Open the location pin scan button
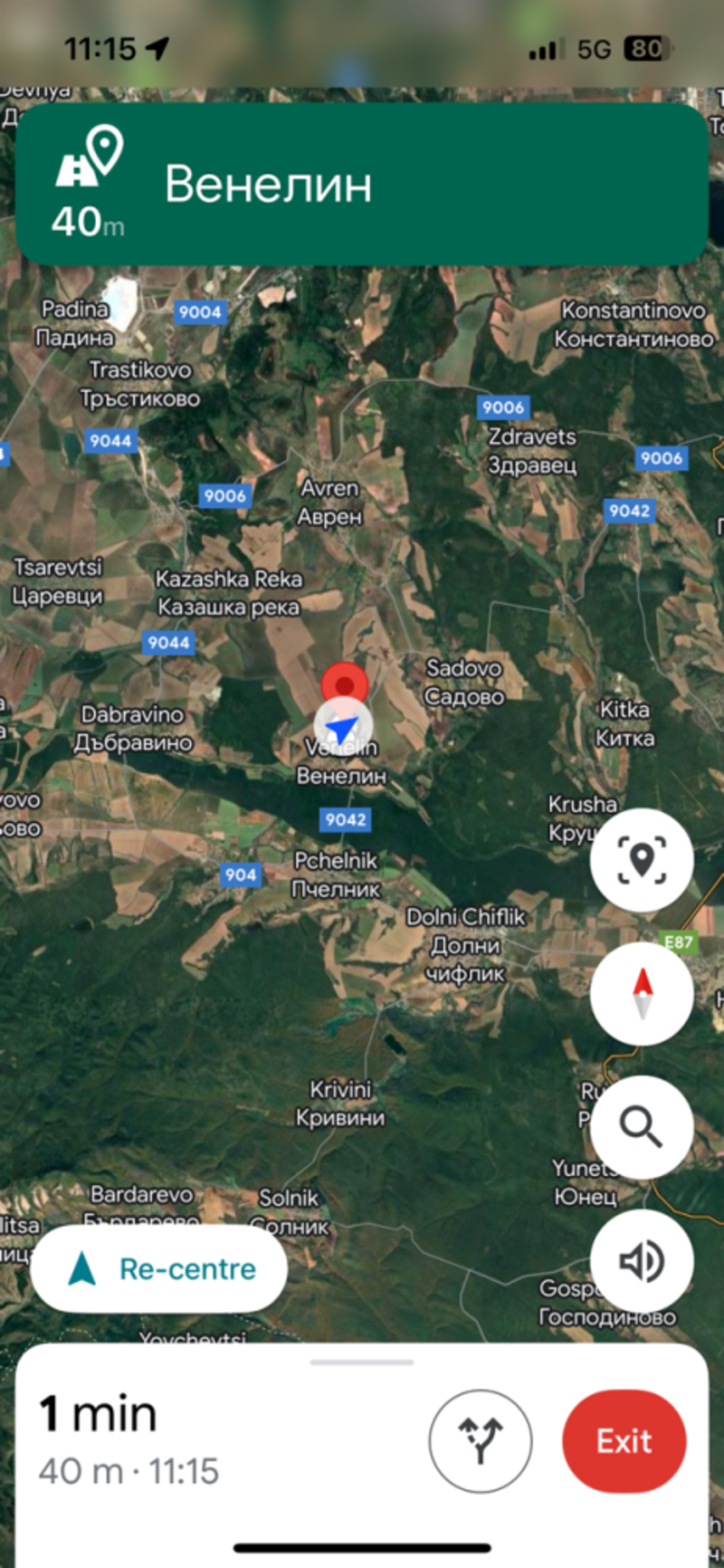Image resolution: width=724 pixels, height=1568 pixels. 642,859
